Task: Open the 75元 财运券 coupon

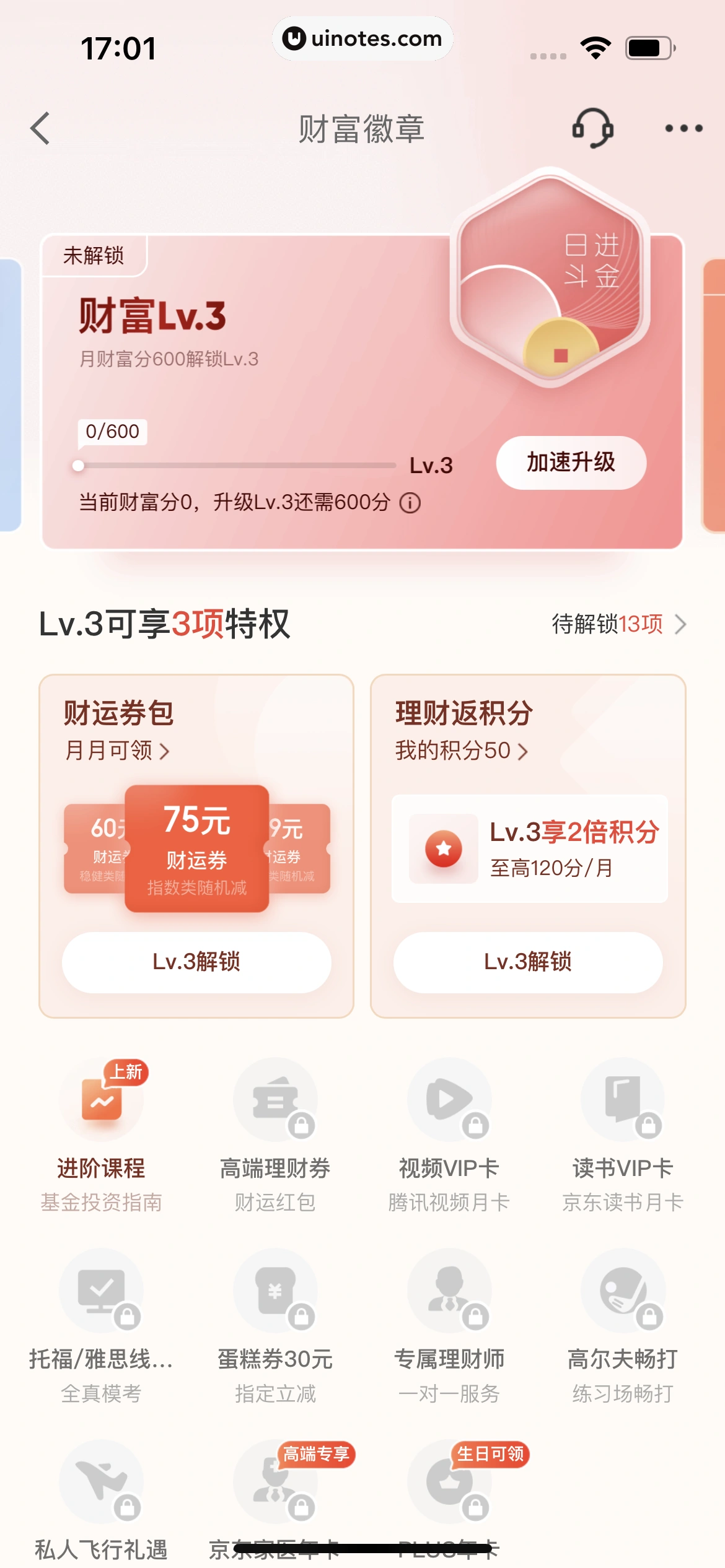Action: click(196, 848)
